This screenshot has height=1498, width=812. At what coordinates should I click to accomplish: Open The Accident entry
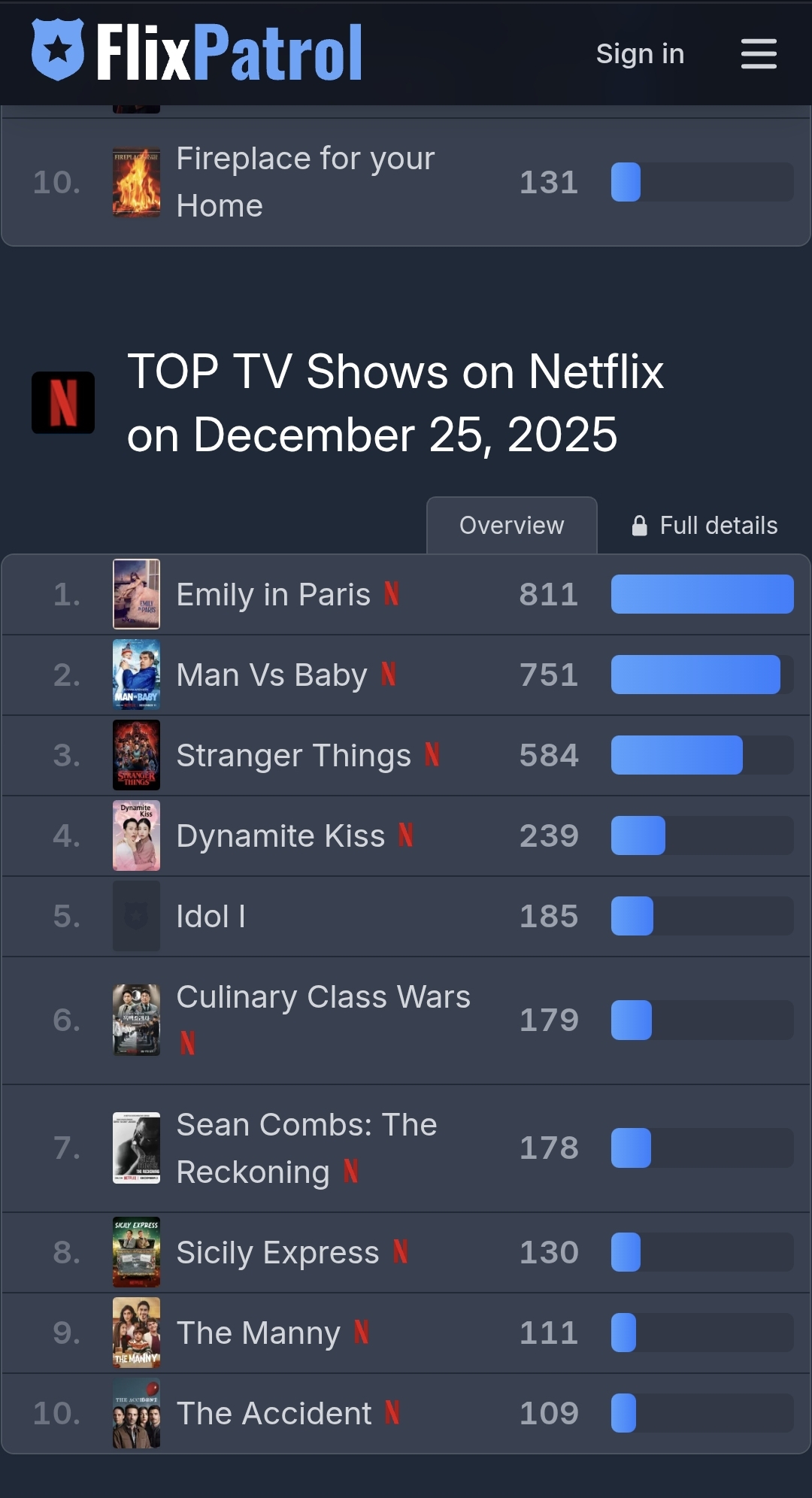[x=274, y=1414]
